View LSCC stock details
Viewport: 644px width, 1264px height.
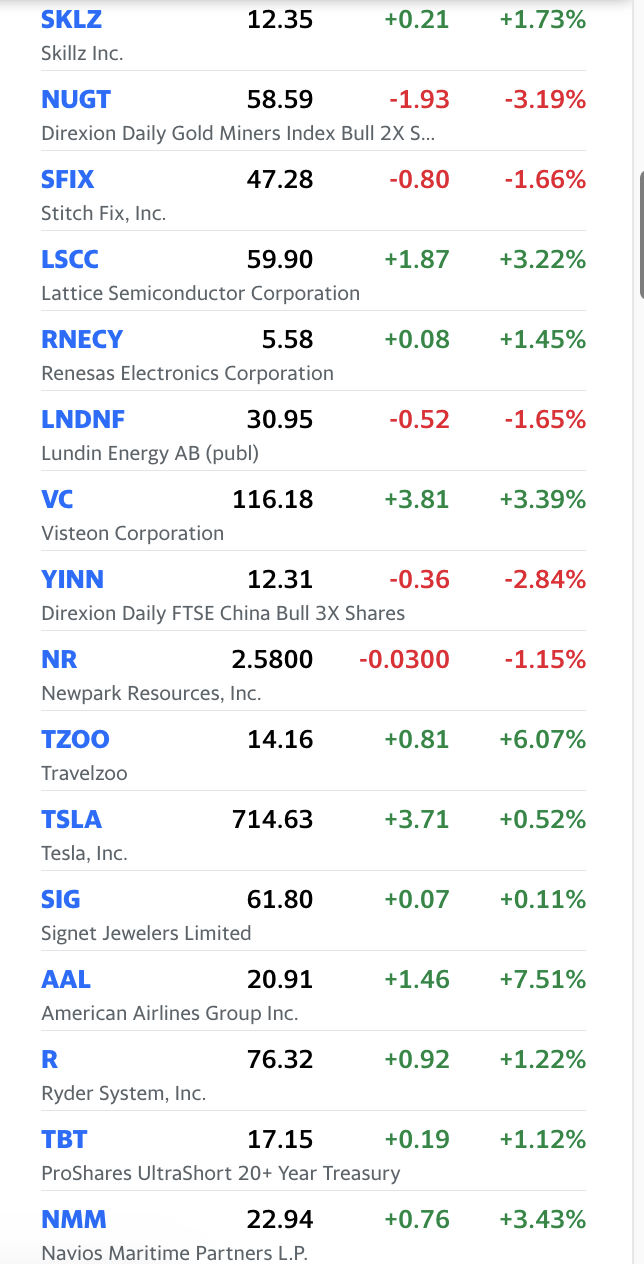pyautogui.click(x=70, y=259)
